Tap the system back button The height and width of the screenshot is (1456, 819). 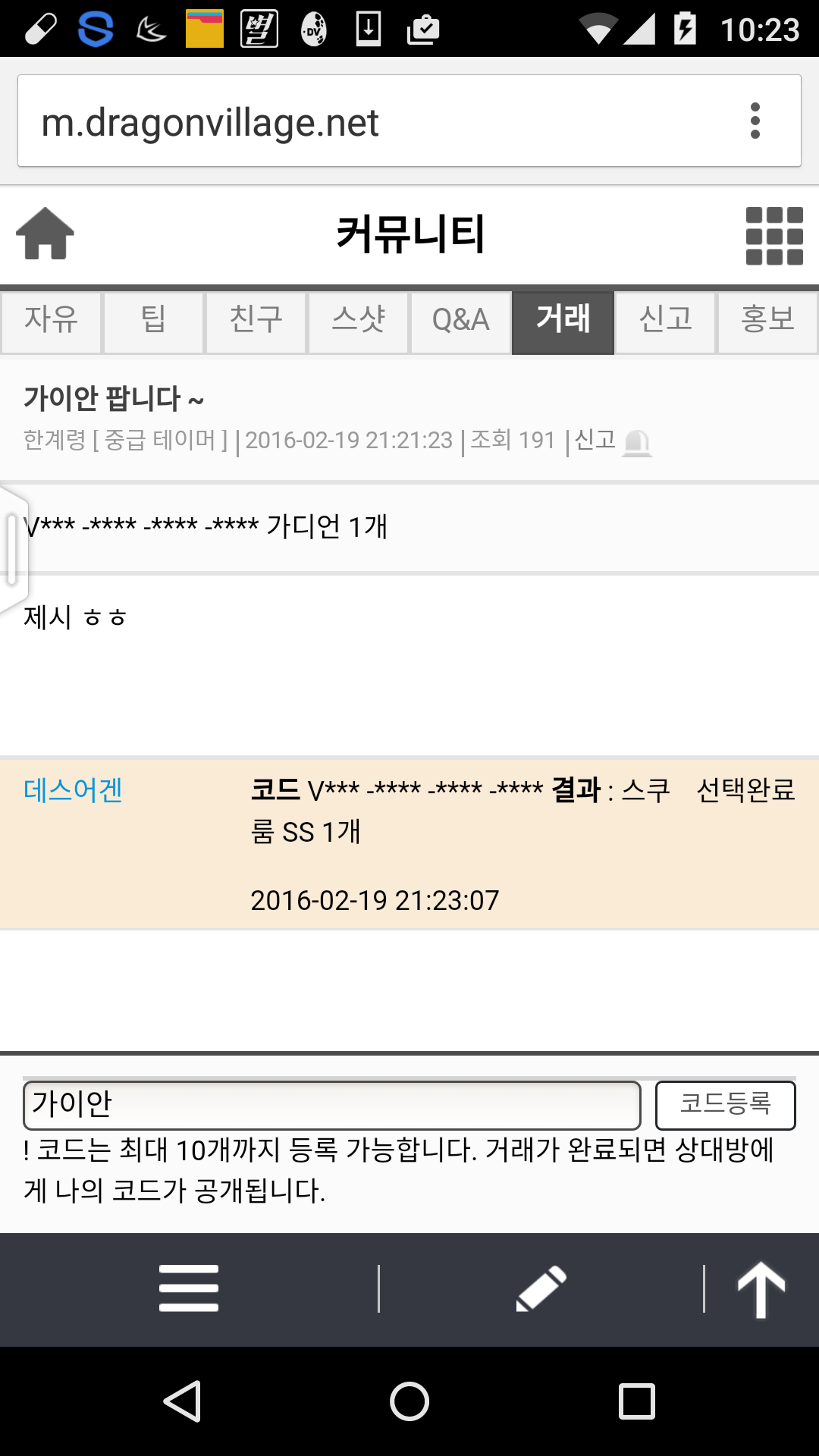[182, 1401]
